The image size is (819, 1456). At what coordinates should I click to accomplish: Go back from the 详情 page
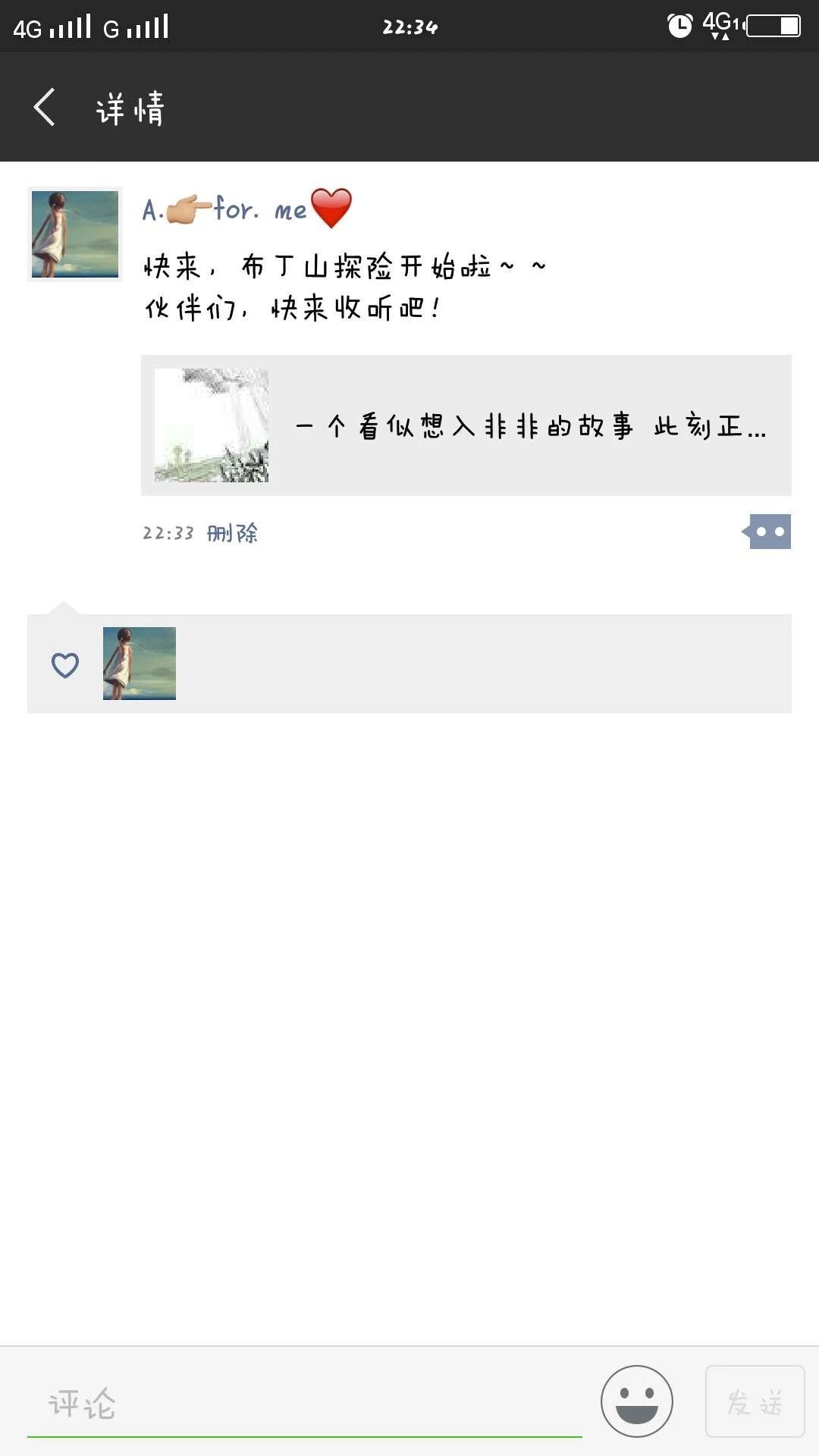(45, 107)
